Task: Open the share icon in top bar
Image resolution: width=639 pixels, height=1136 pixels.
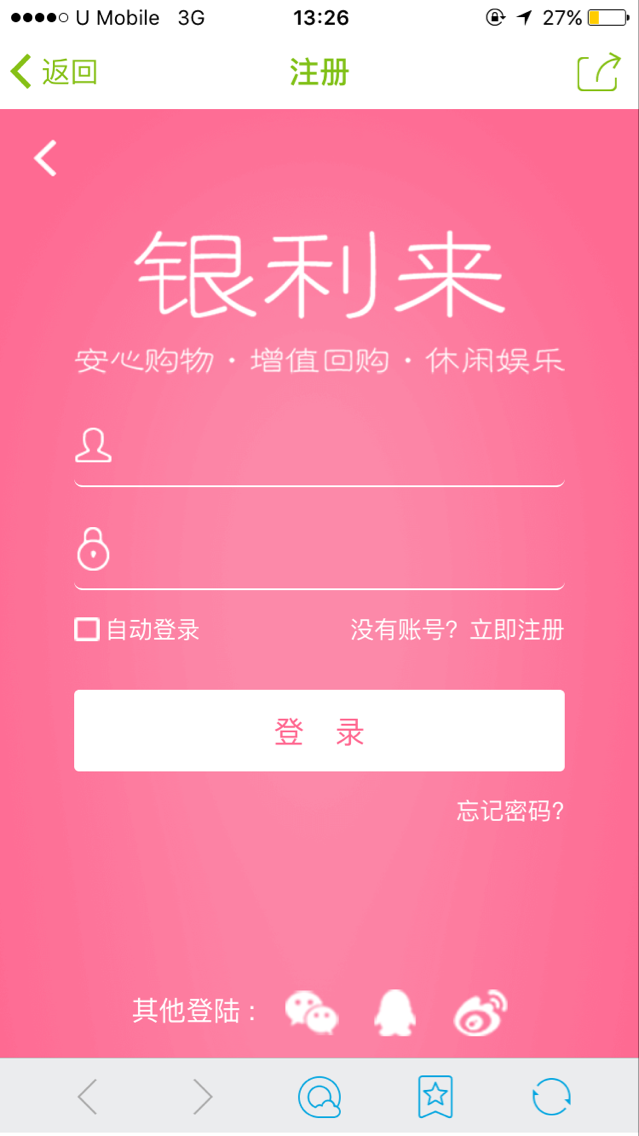Action: click(x=597, y=73)
